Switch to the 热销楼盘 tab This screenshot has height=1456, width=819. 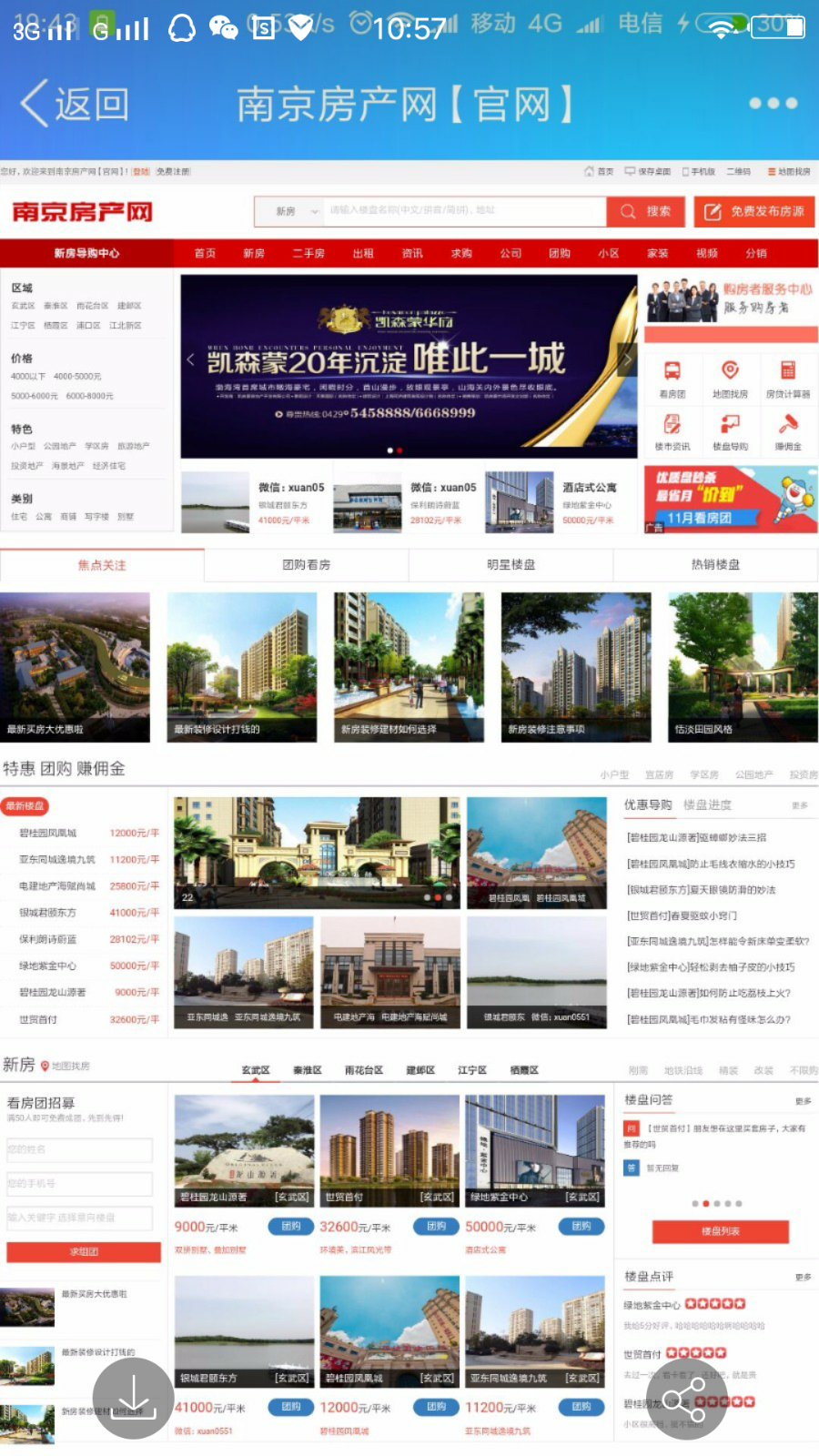(718, 565)
